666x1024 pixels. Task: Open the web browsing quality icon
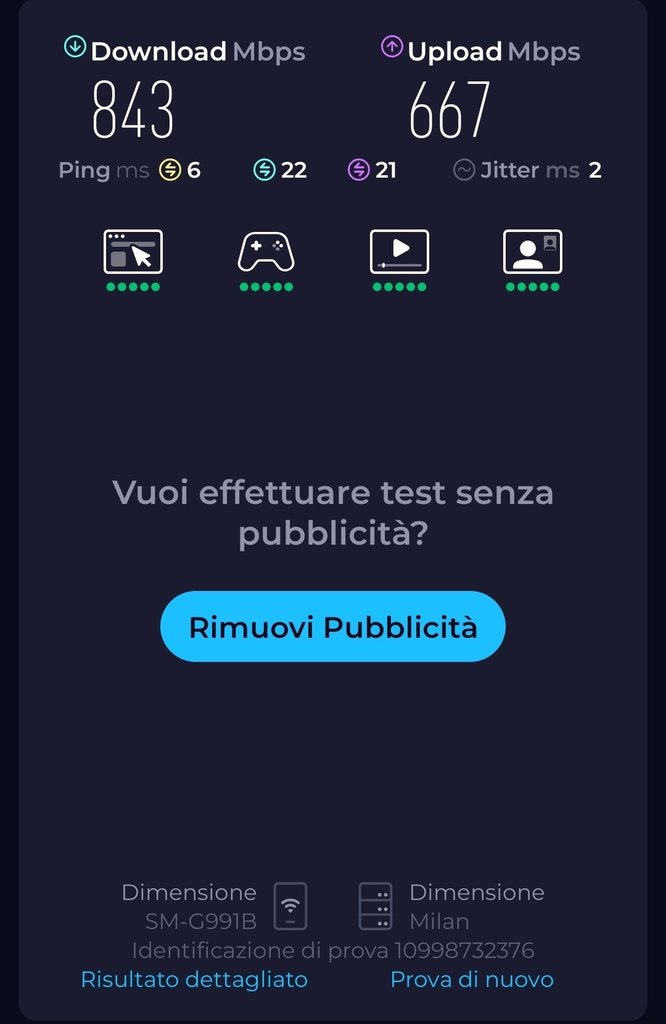click(x=133, y=252)
